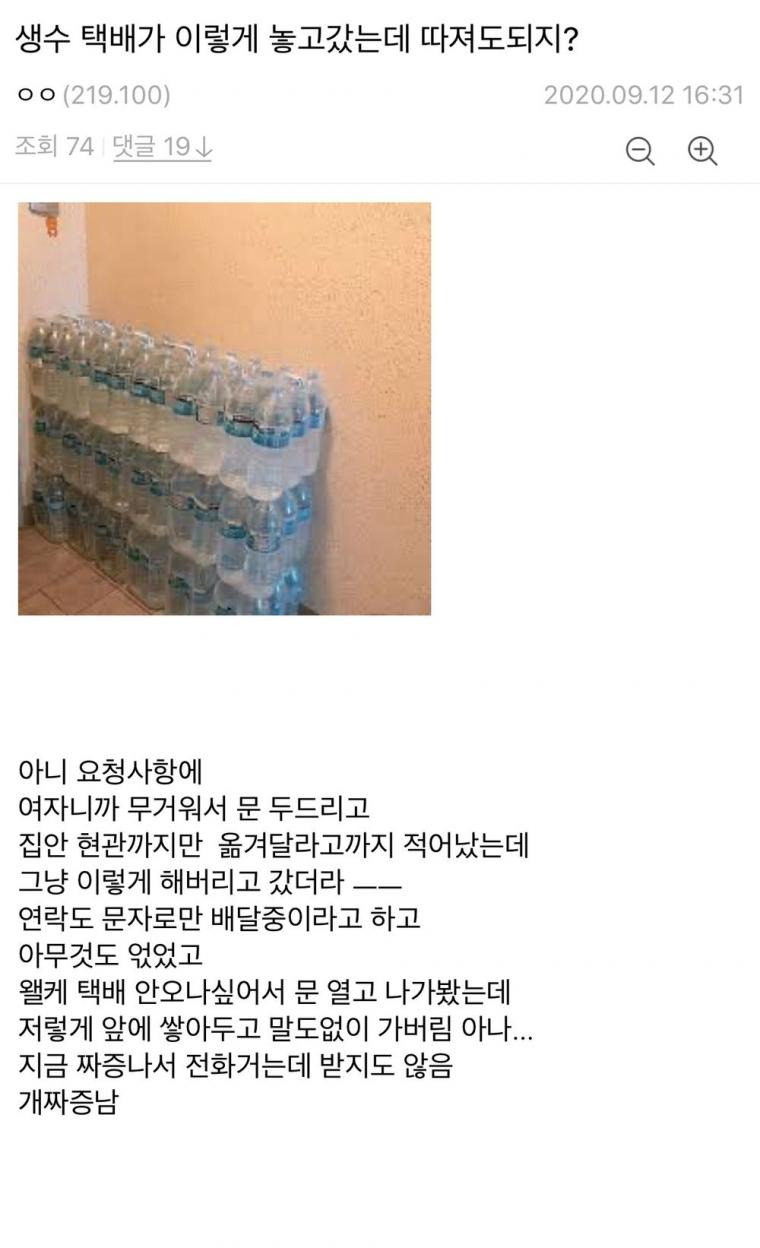Zoom in text with the plus magnifier
The height and width of the screenshot is (1248, 760).
tap(703, 151)
